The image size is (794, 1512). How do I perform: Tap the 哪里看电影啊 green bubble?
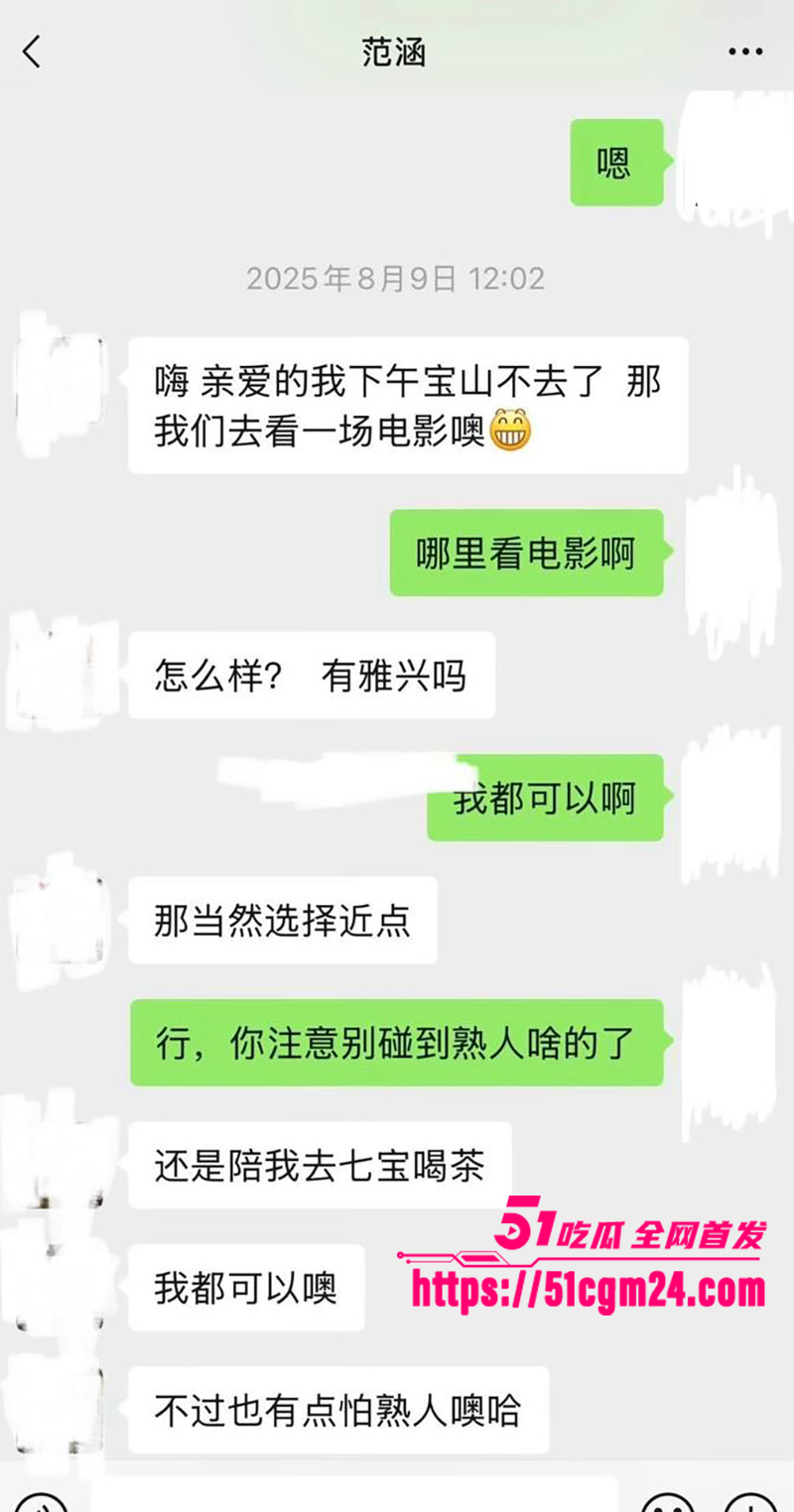click(x=526, y=553)
